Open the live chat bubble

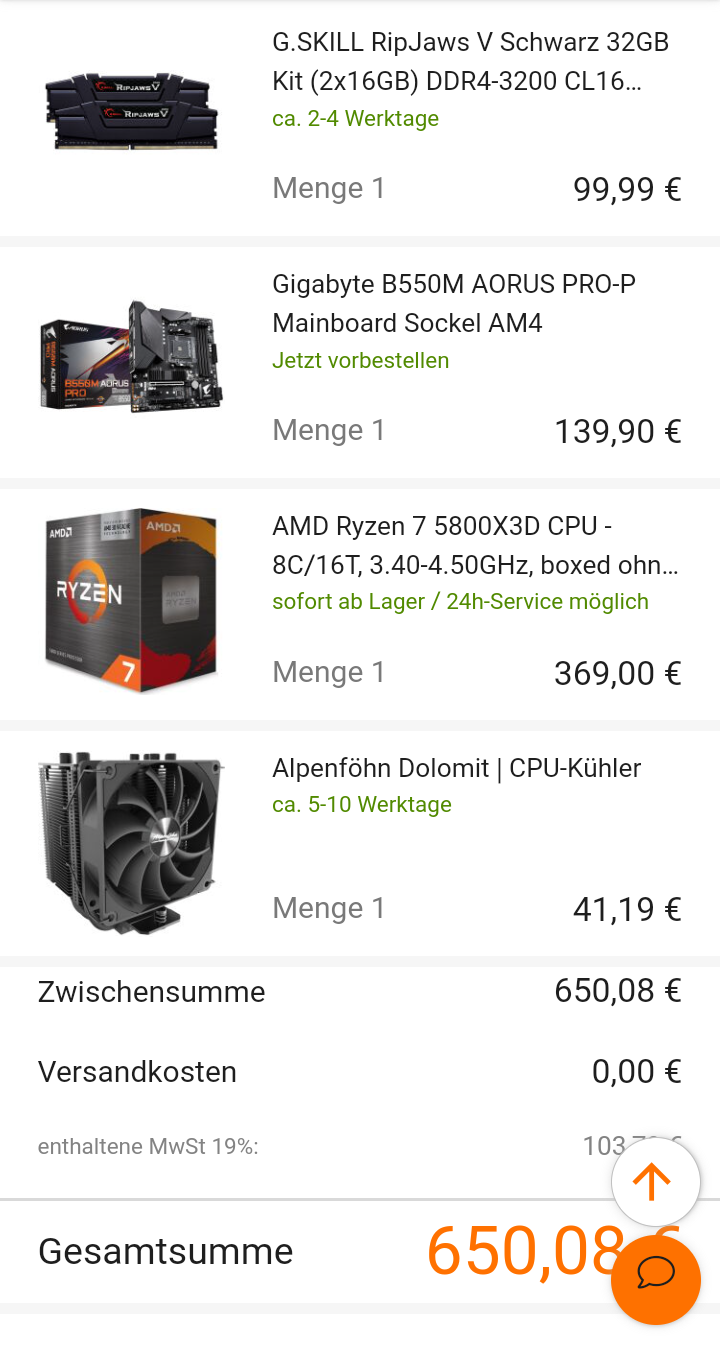click(x=655, y=1274)
